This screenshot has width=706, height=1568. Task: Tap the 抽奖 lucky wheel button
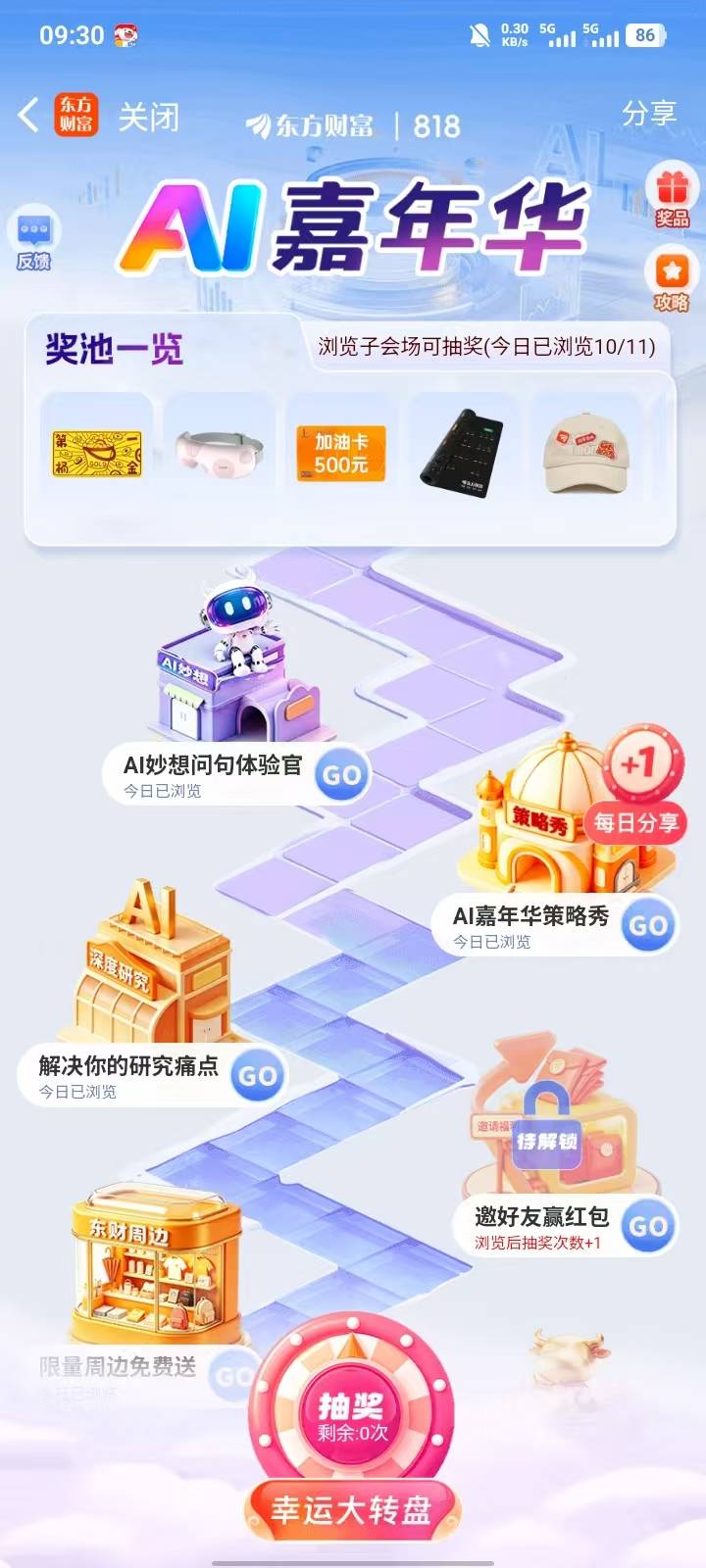tap(351, 1418)
